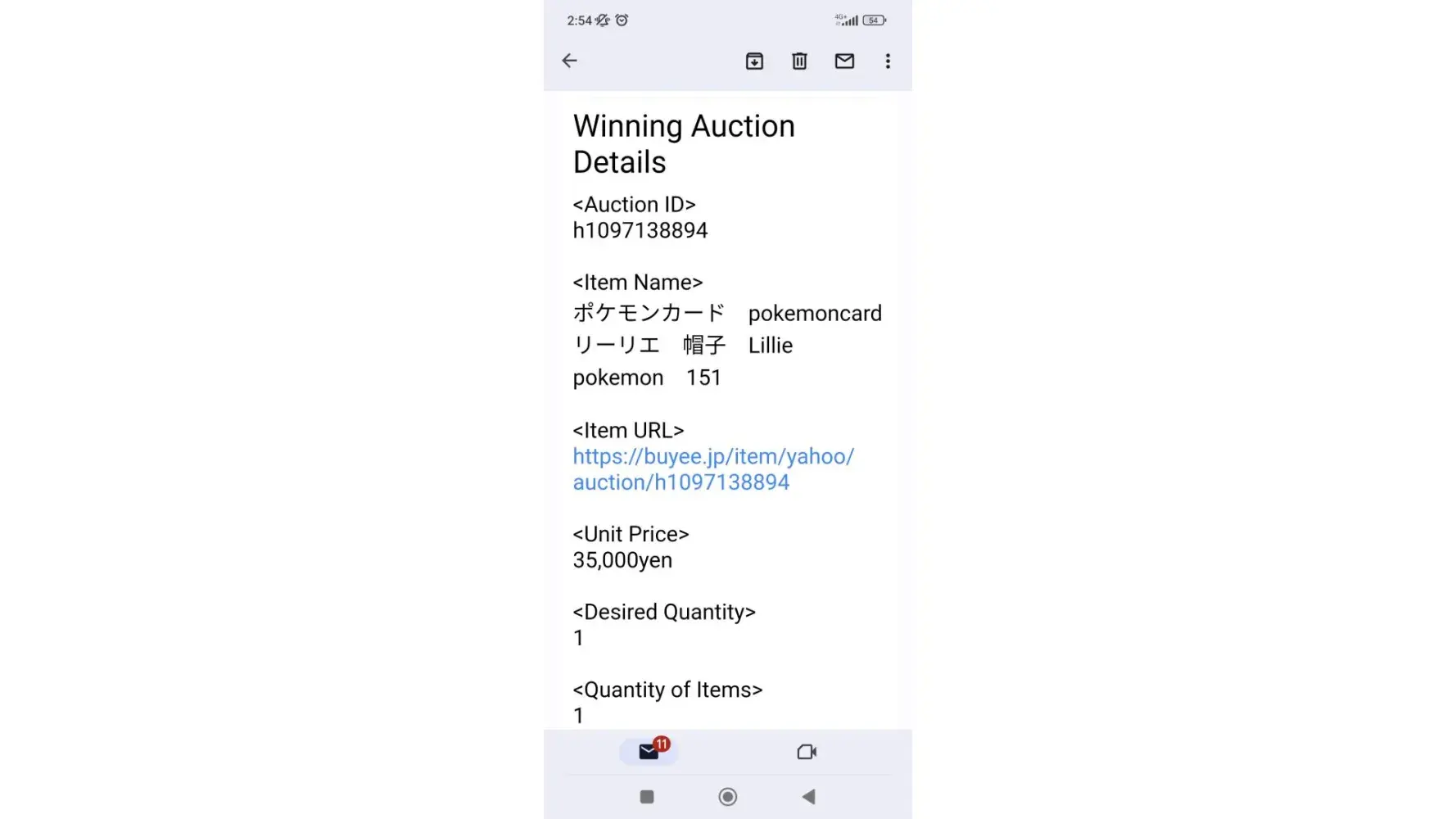This screenshot has width=1456, height=819.
Task: Tap the system home button
Action: coord(727,797)
